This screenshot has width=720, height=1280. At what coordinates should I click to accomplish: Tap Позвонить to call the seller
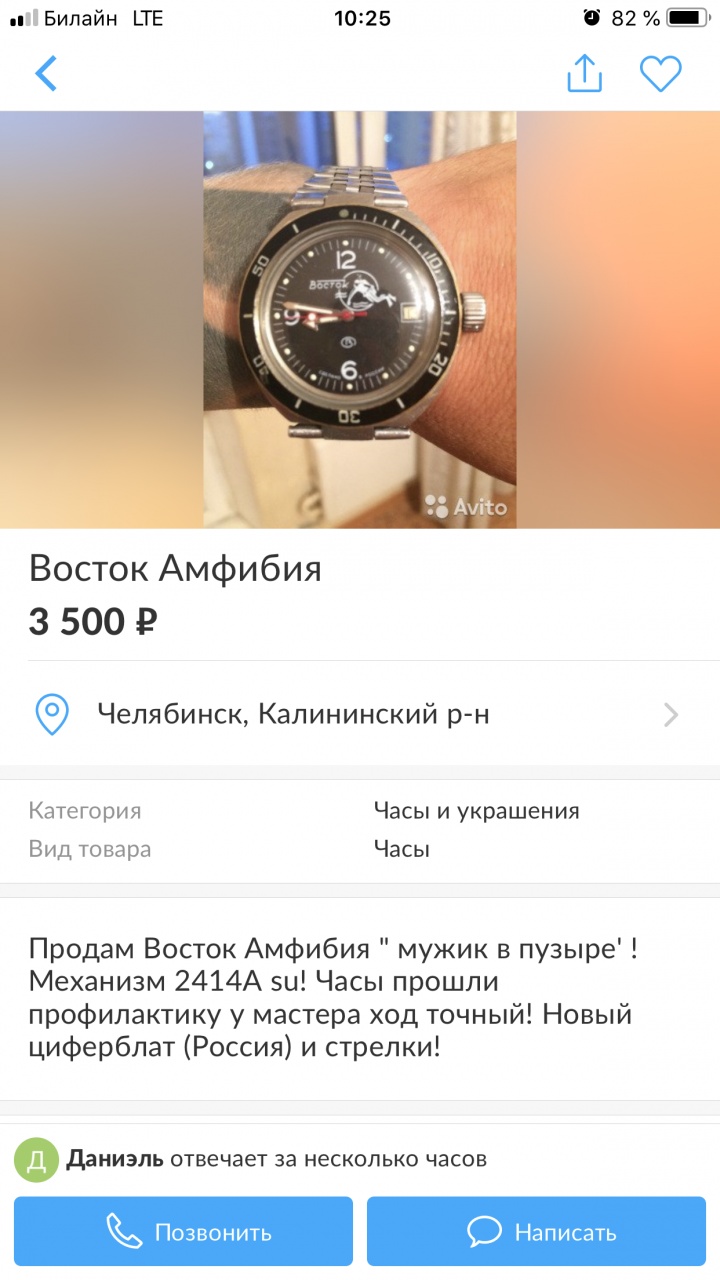click(184, 1232)
